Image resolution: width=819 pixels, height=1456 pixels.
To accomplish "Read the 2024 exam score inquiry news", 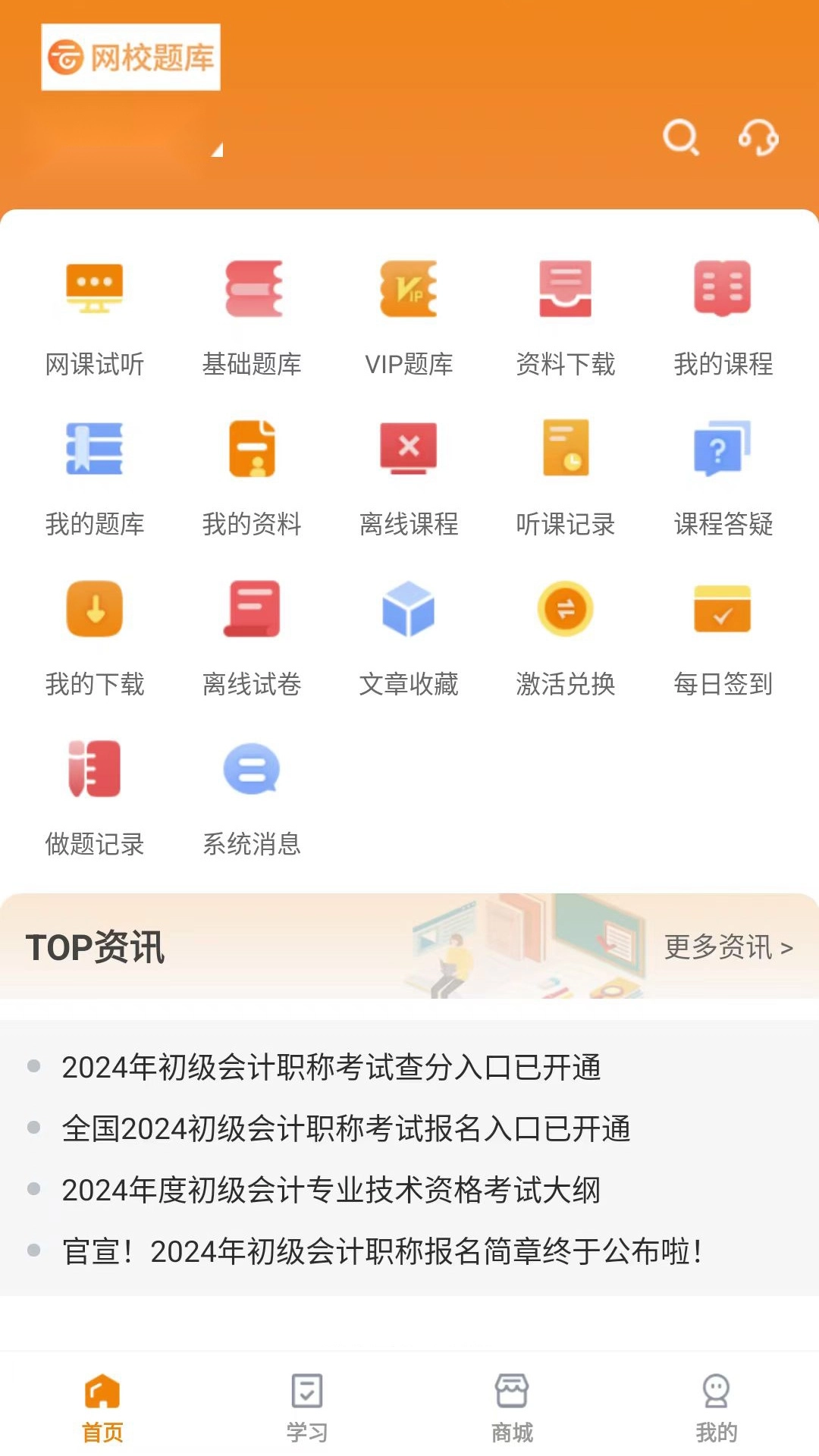I will [334, 1068].
